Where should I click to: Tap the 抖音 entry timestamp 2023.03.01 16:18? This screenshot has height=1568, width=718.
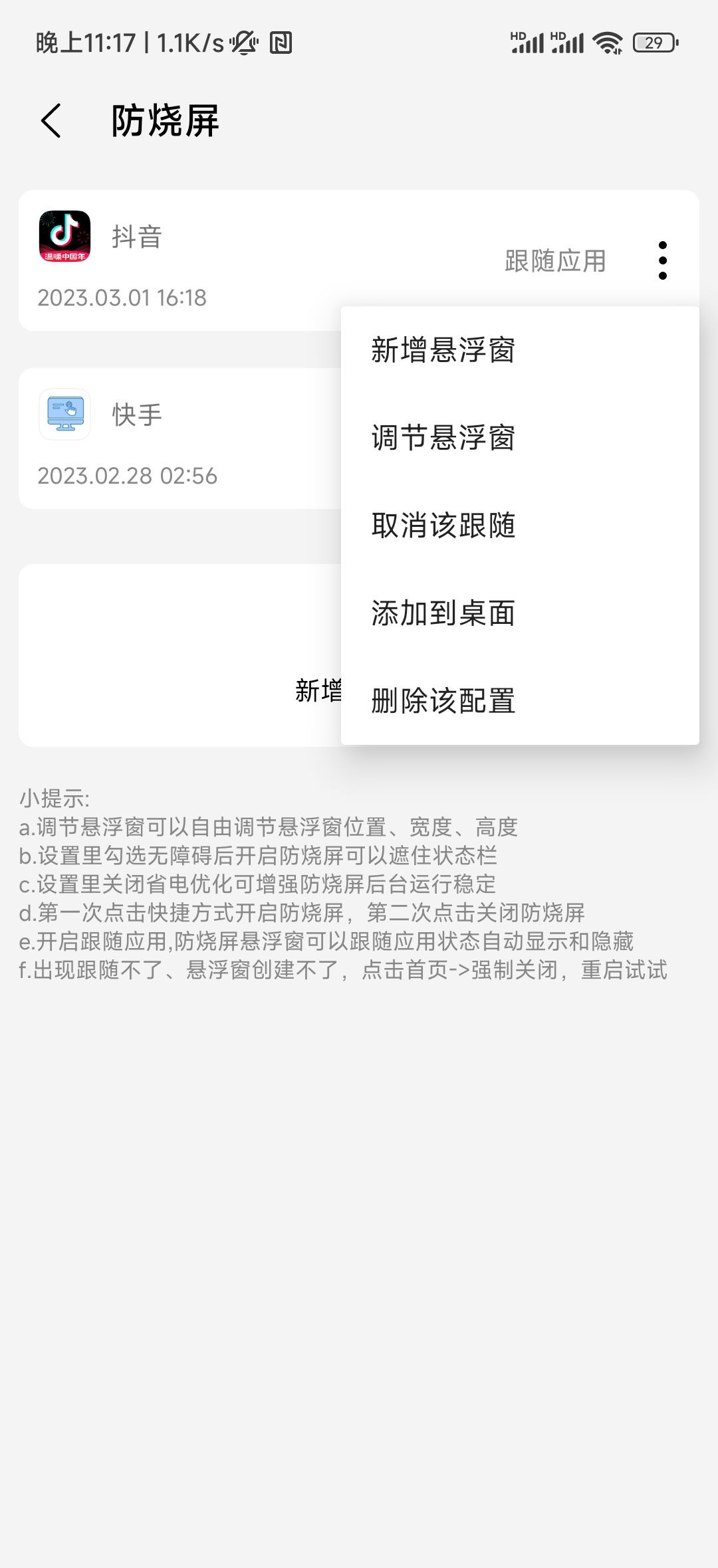124,299
